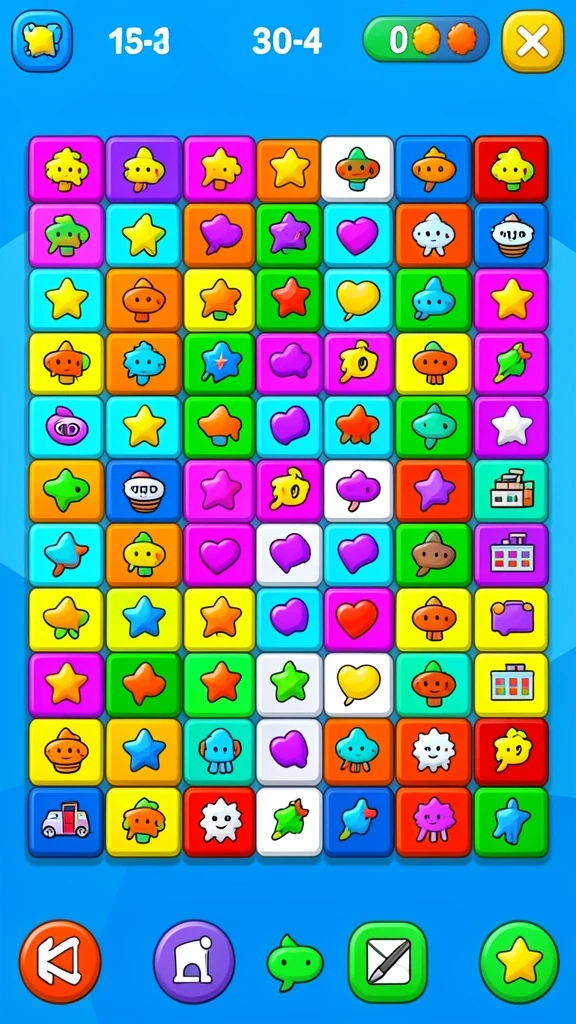Viewport: 576px width, 1024px height.
Task: Open the yellow blob icon in the top corner
Action: click(x=42, y=40)
